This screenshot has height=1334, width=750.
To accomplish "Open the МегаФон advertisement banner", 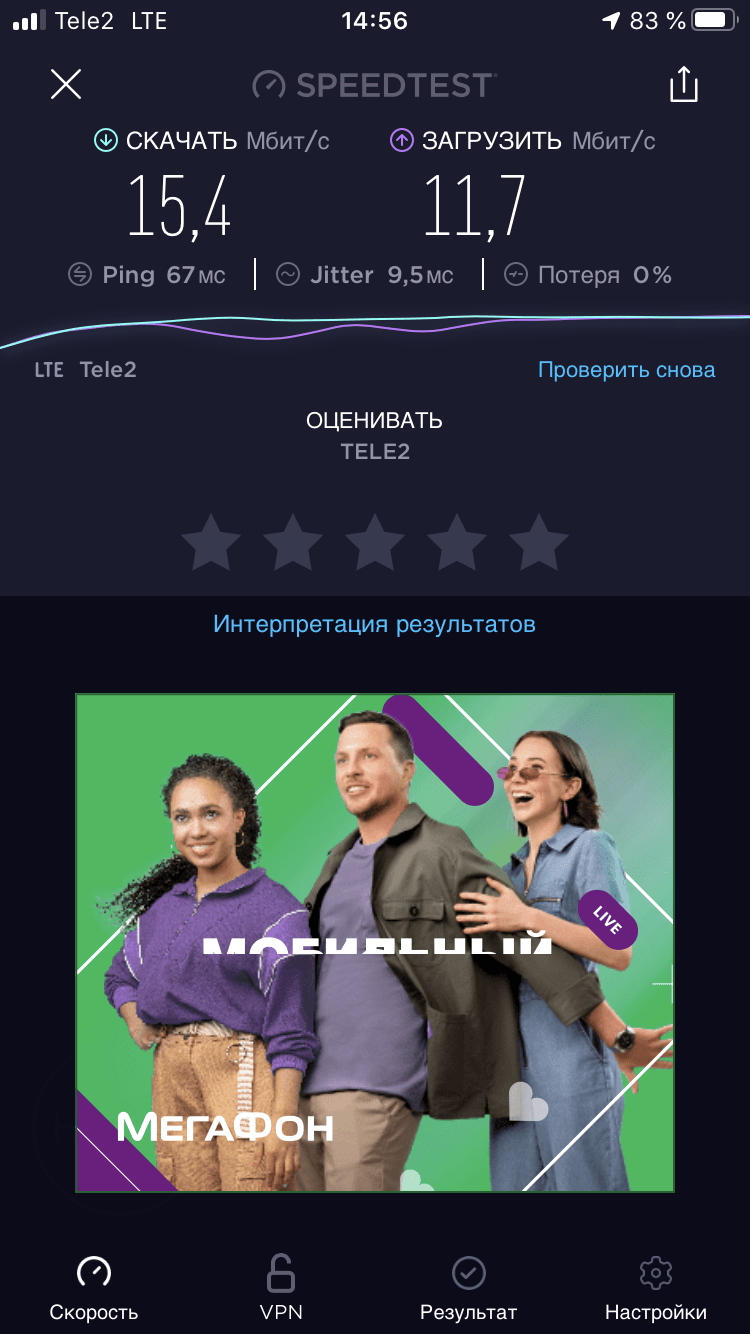I will pyautogui.click(x=375, y=942).
